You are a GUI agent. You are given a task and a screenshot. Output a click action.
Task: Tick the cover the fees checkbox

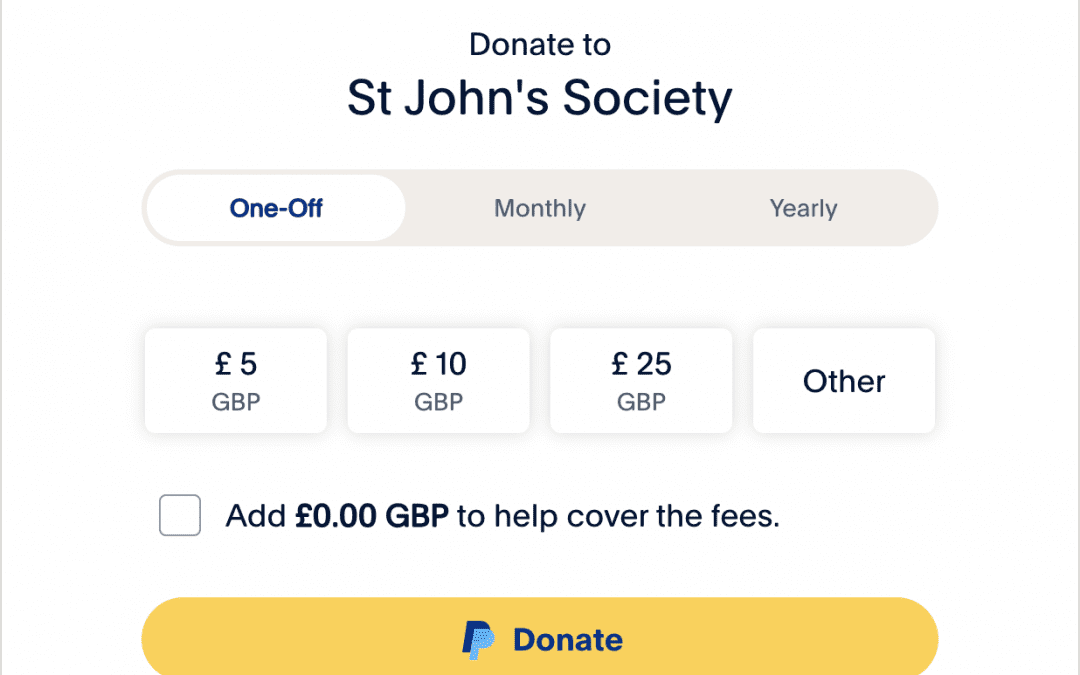click(x=180, y=516)
